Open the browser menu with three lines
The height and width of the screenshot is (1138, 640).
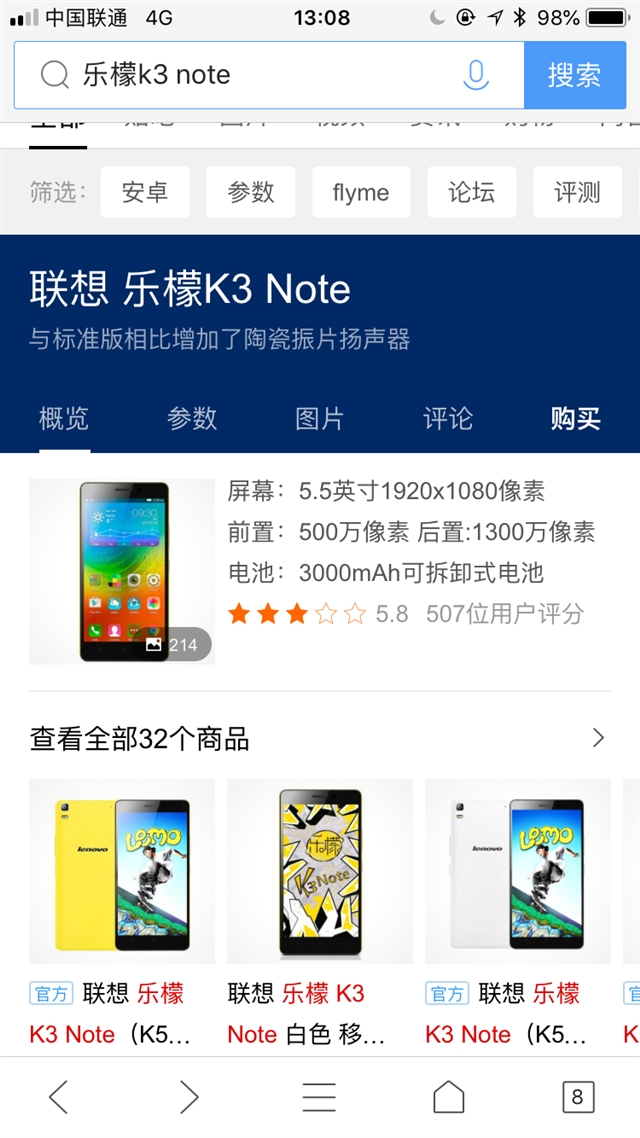click(x=319, y=1097)
